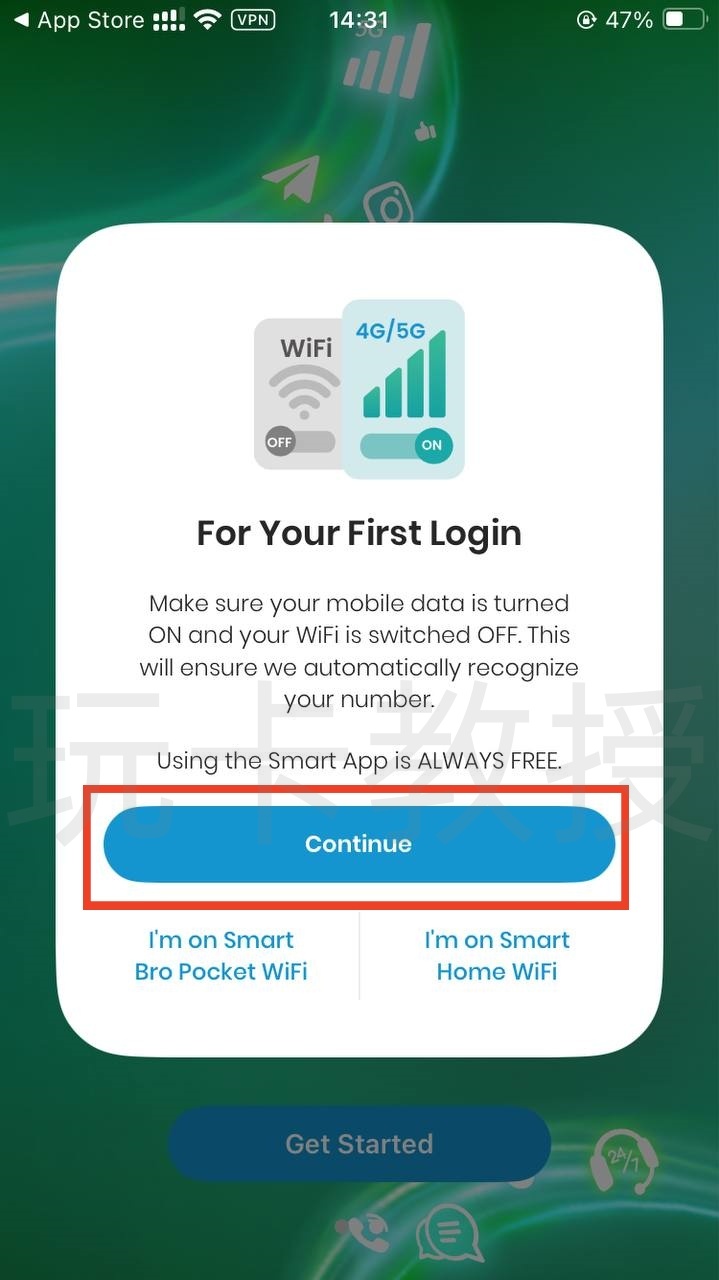Viewport: 719px width, 1280px height.
Task: Choose I'm on Smart Home WiFi
Action: click(x=497, y=955)
